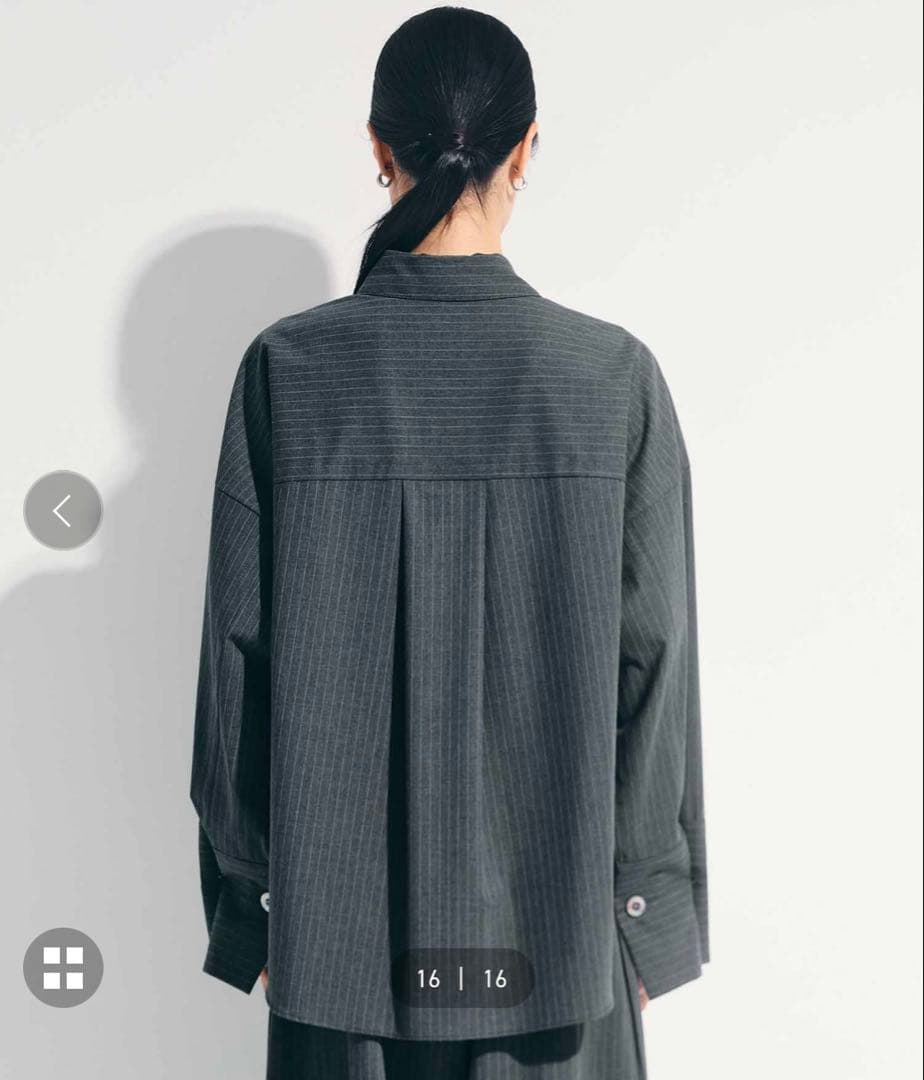Viewport: 924px width, 1080px height.
Task: Go to the previous product photo
Action: point(63,510)
